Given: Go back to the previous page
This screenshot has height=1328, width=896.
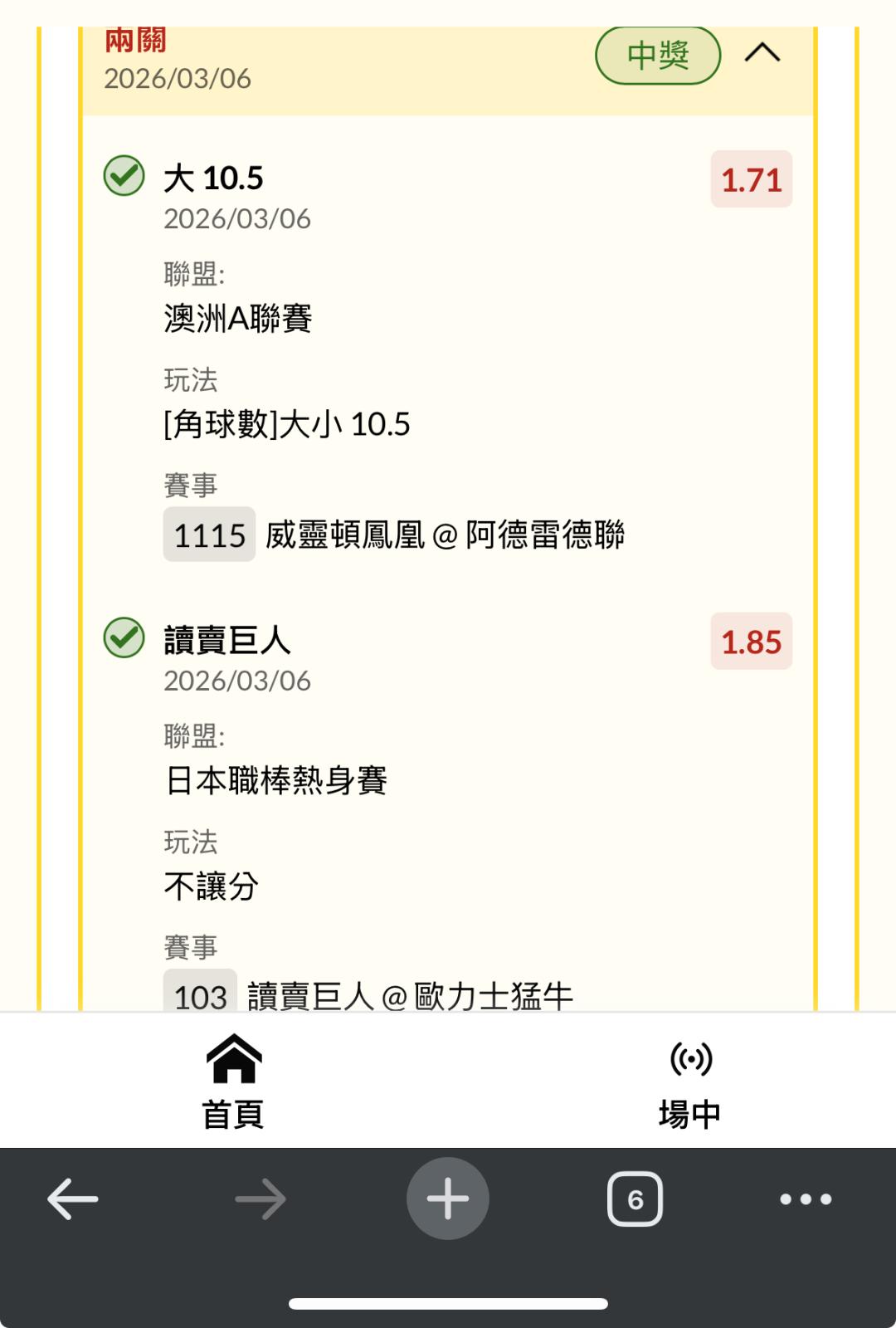Looking at the screenshot, I should 73,1199.
